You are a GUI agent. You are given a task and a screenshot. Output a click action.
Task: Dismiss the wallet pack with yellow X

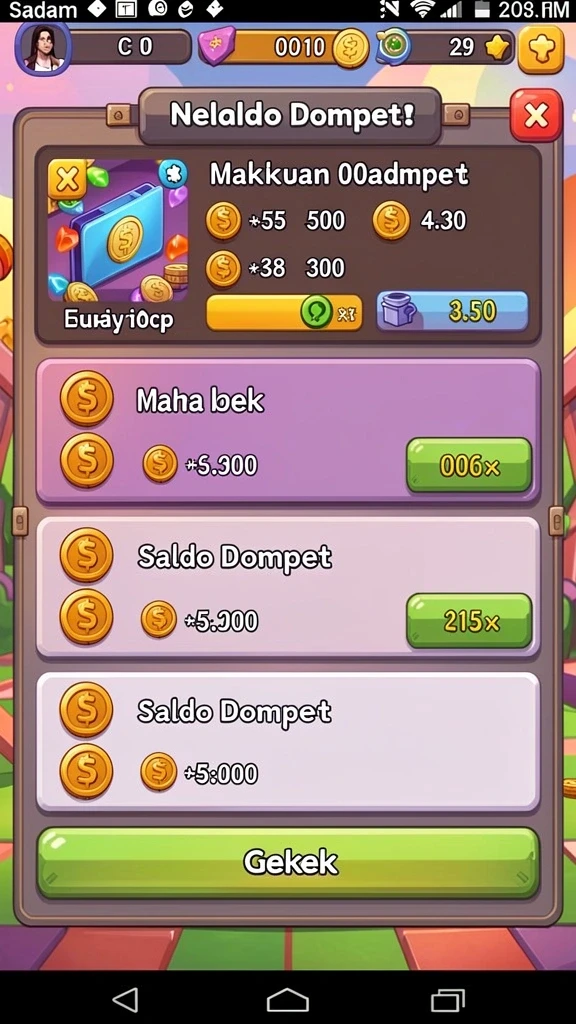(x=67, y=179)
